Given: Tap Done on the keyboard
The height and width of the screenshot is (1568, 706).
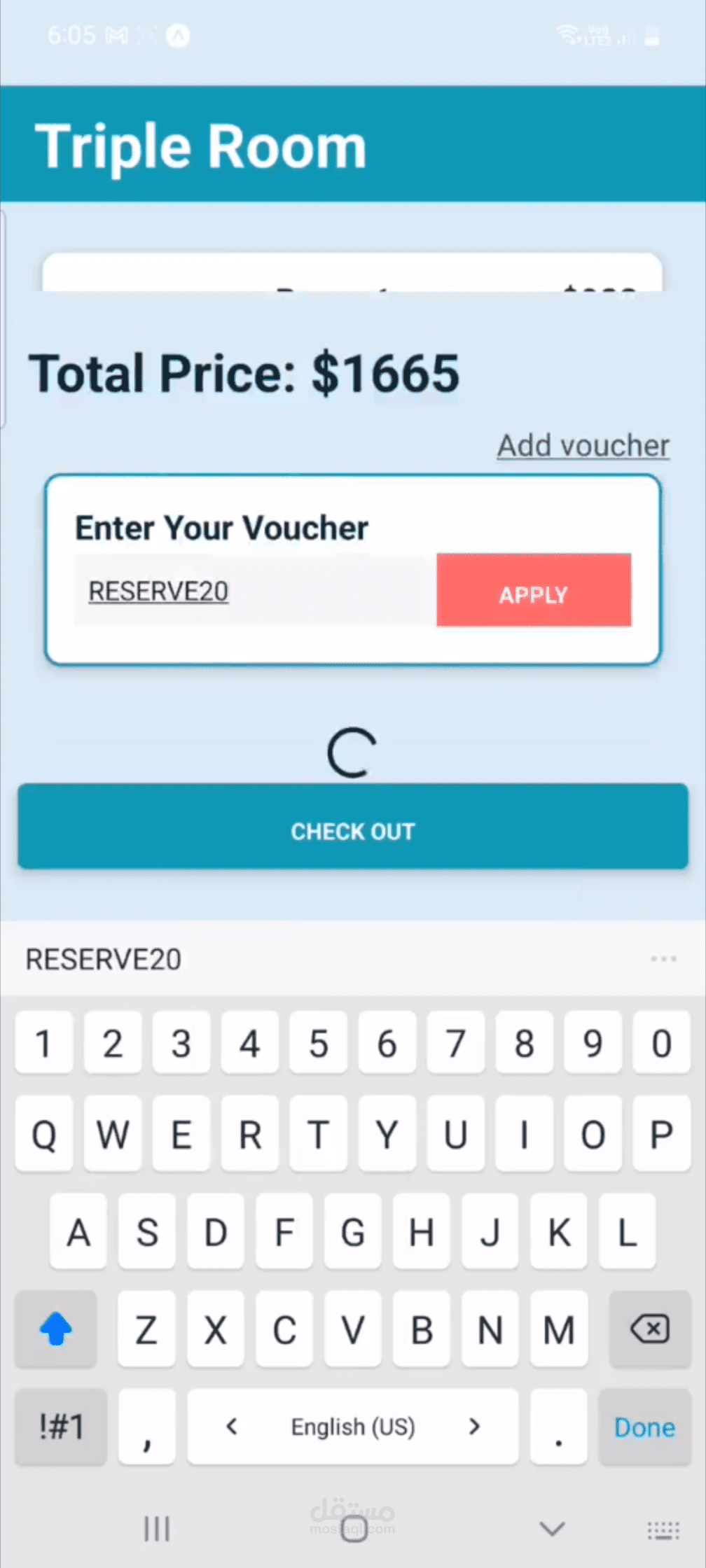Looking at the screenshot, I should click(x=644, y=1427).
